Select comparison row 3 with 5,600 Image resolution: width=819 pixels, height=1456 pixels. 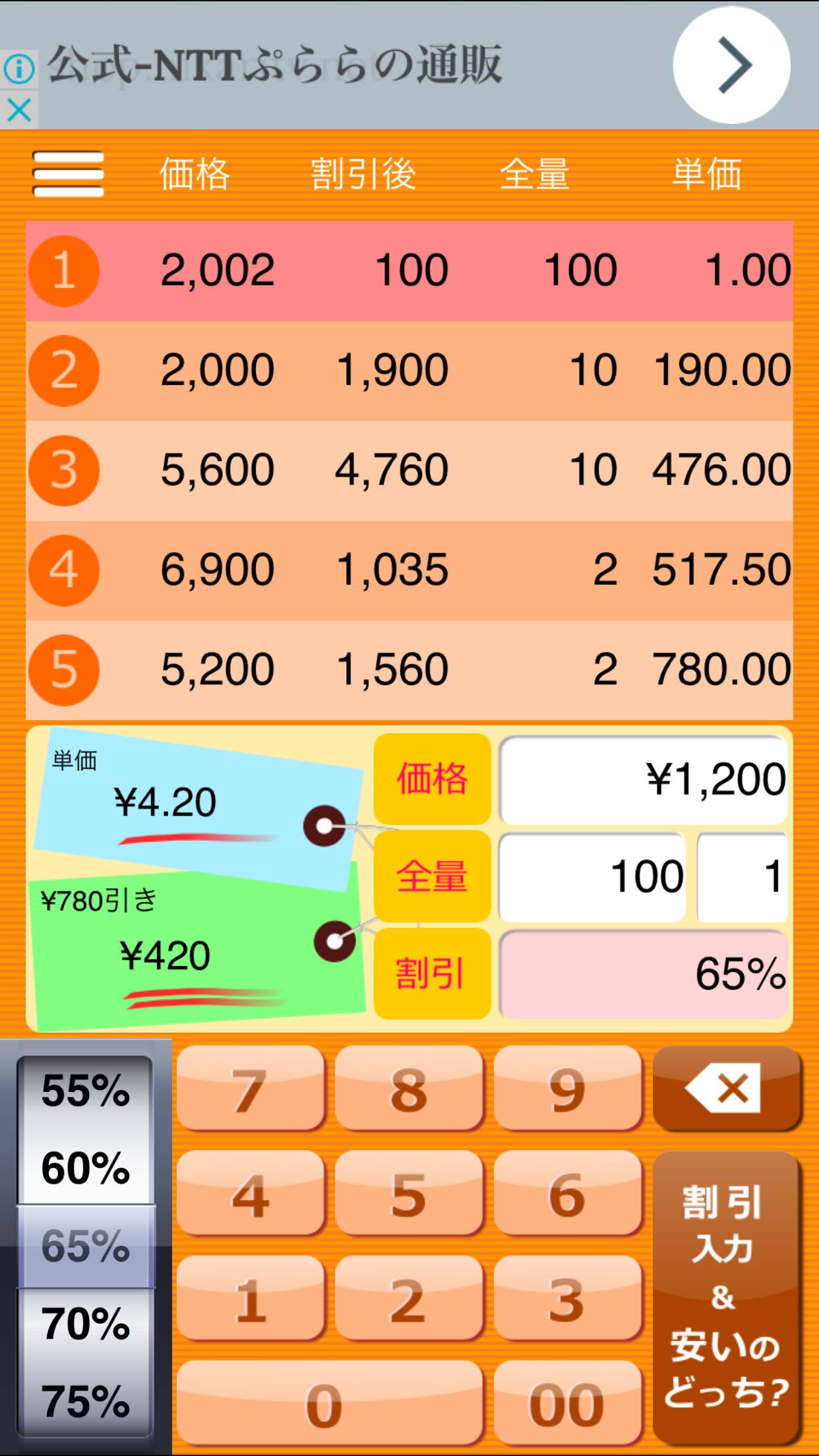(x=409, y=470)
